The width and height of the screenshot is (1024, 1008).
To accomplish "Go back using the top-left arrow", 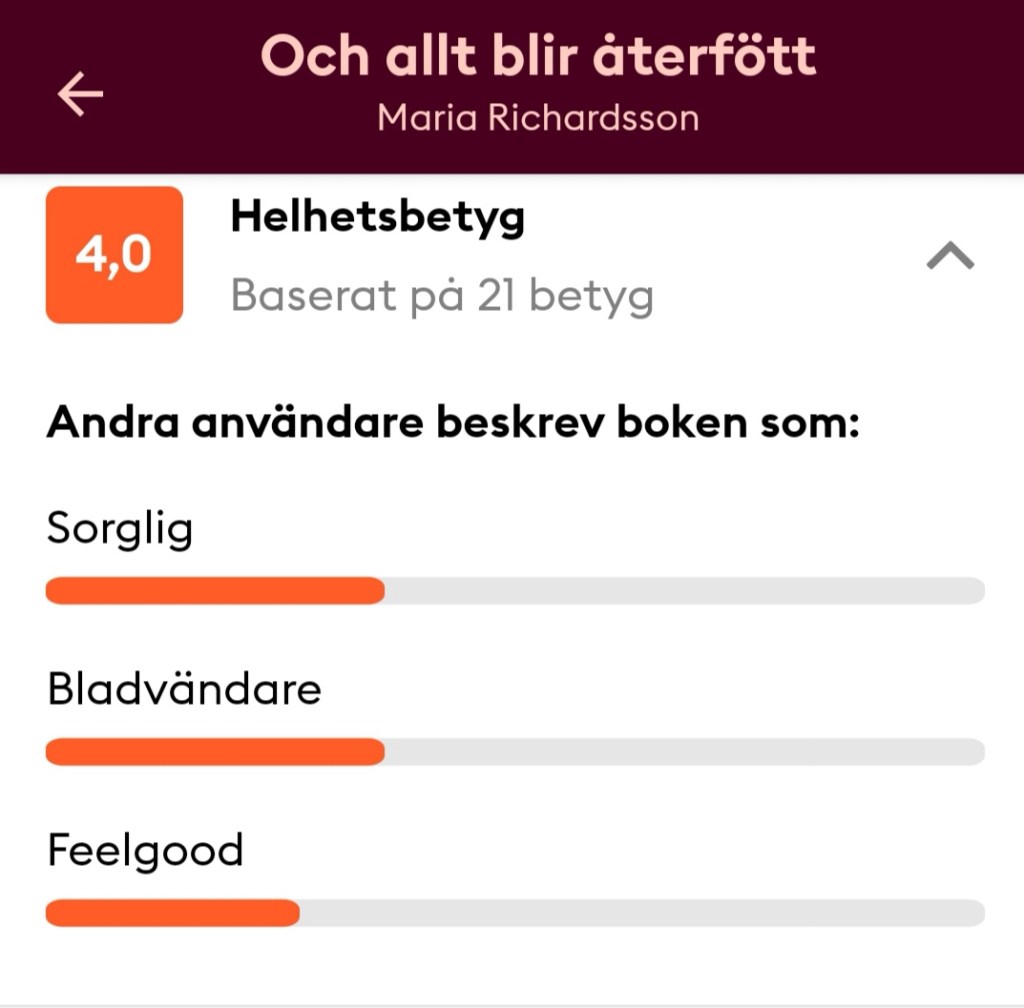I will 80,94.
